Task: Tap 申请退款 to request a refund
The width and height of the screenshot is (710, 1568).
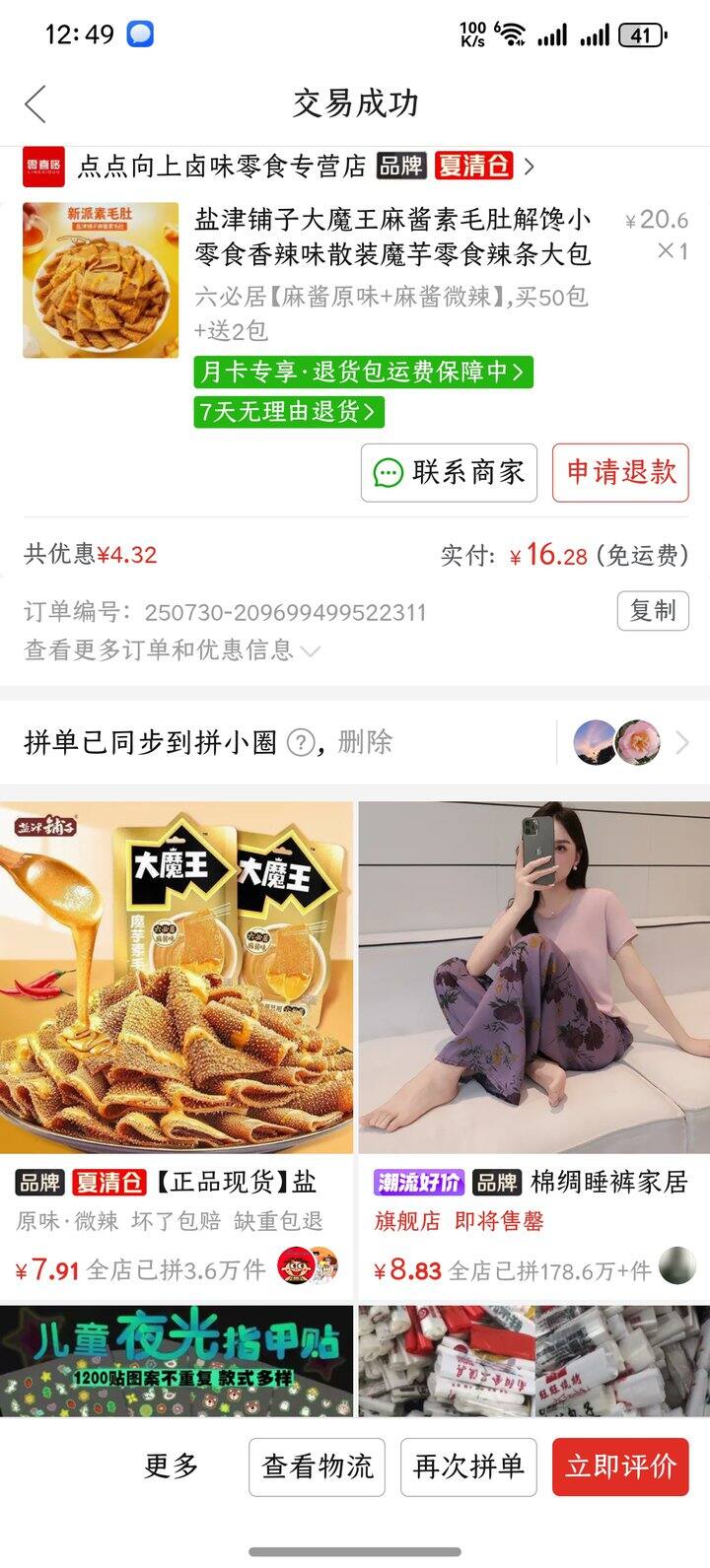Action: [x=620, y=473]
